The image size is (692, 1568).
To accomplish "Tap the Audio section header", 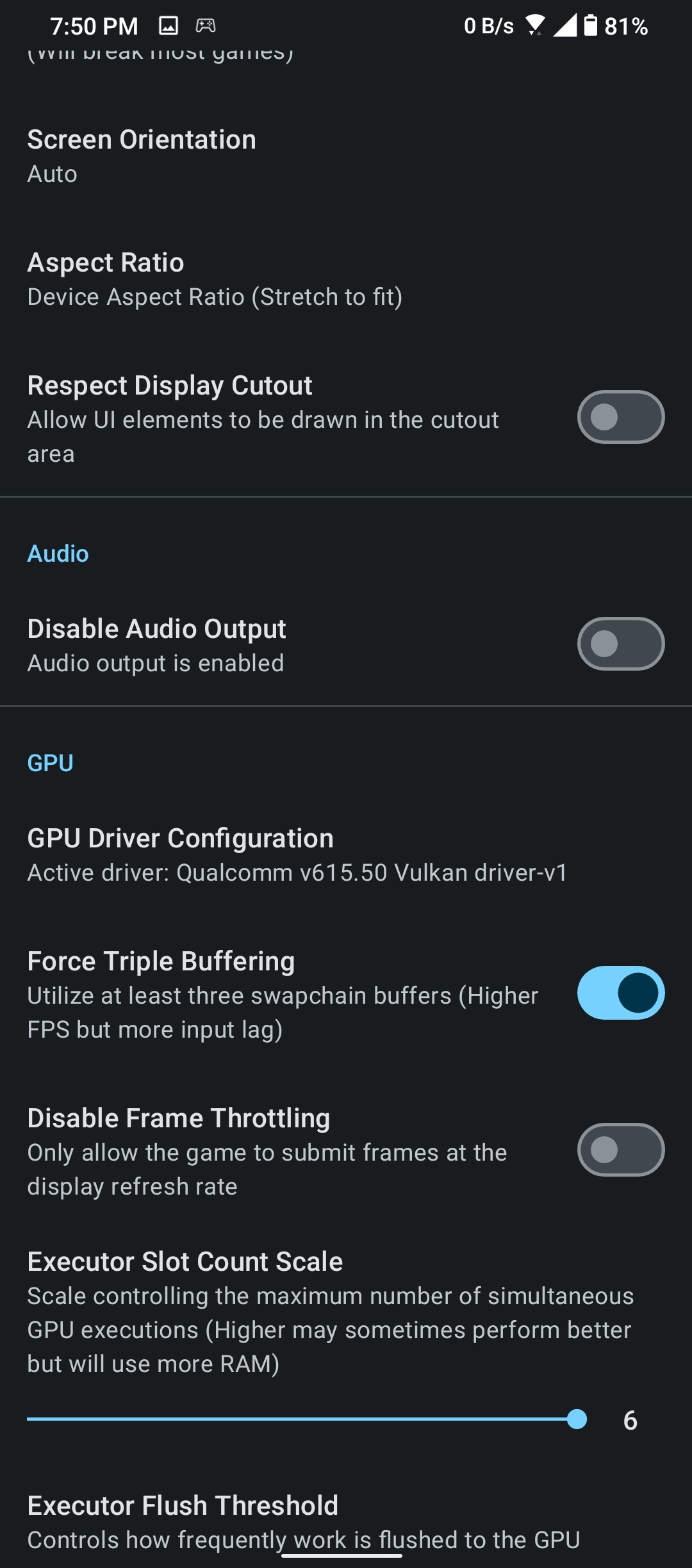I will [x=57, y=553].
